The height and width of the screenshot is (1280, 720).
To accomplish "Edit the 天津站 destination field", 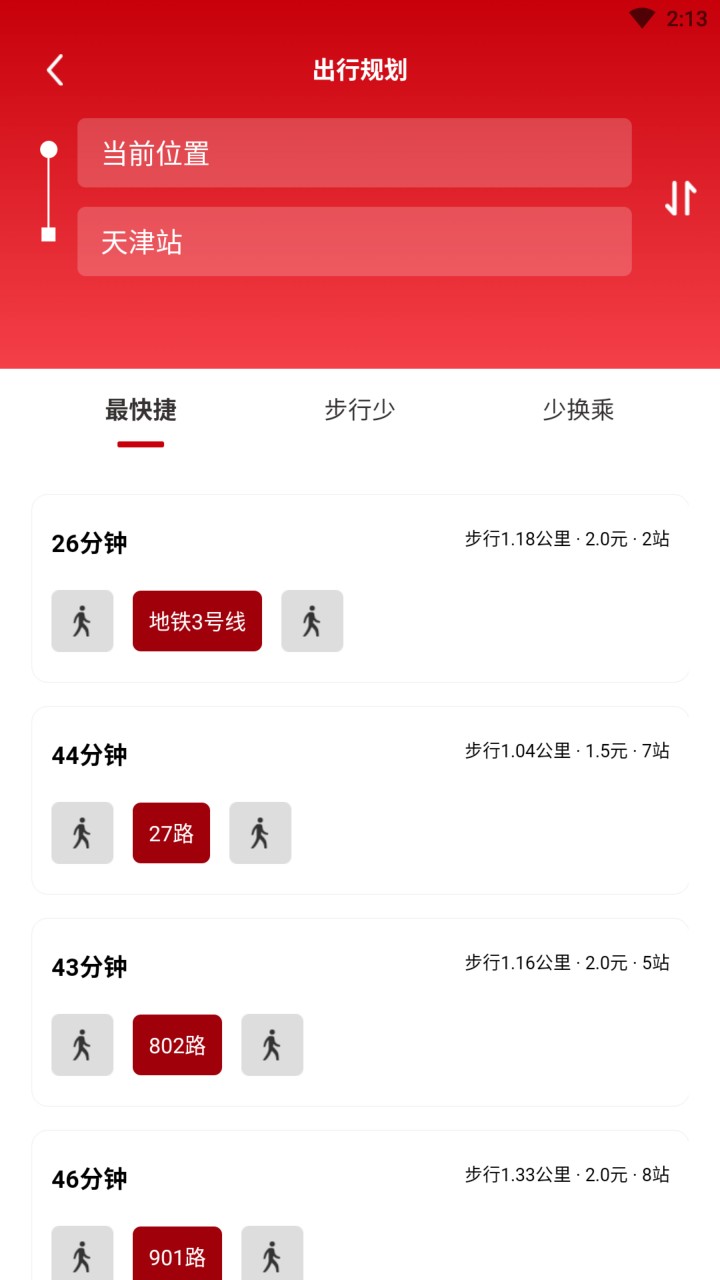I will (x=354, y=242).
